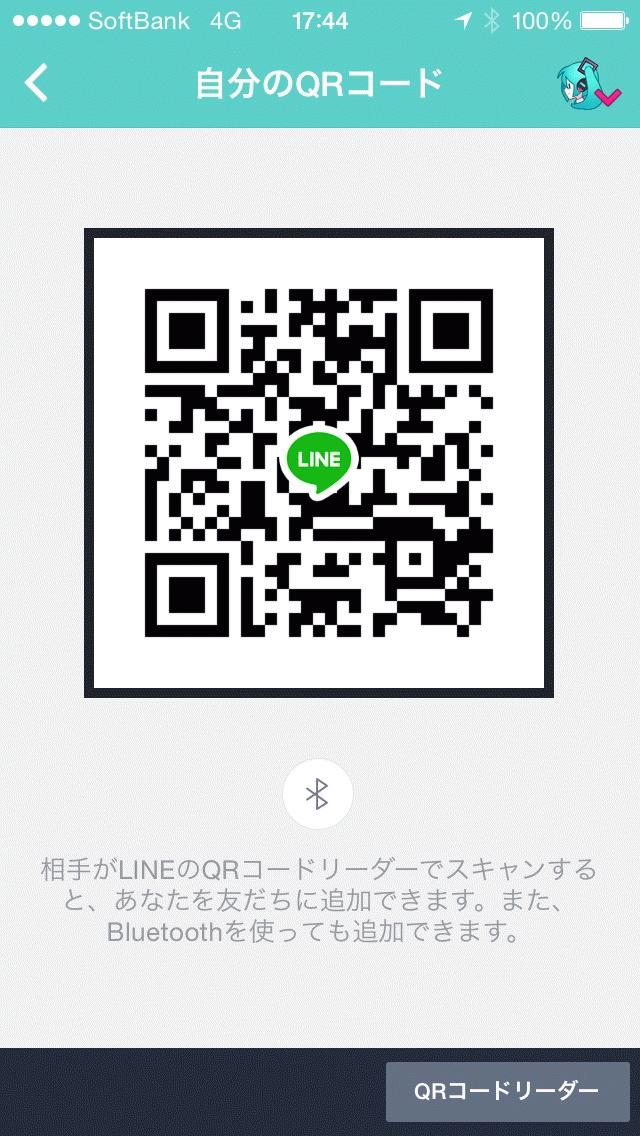Open the QRコードリーダー scanner
Image resolution: width=640 pixels, height=1136 pixels.
507,1091
